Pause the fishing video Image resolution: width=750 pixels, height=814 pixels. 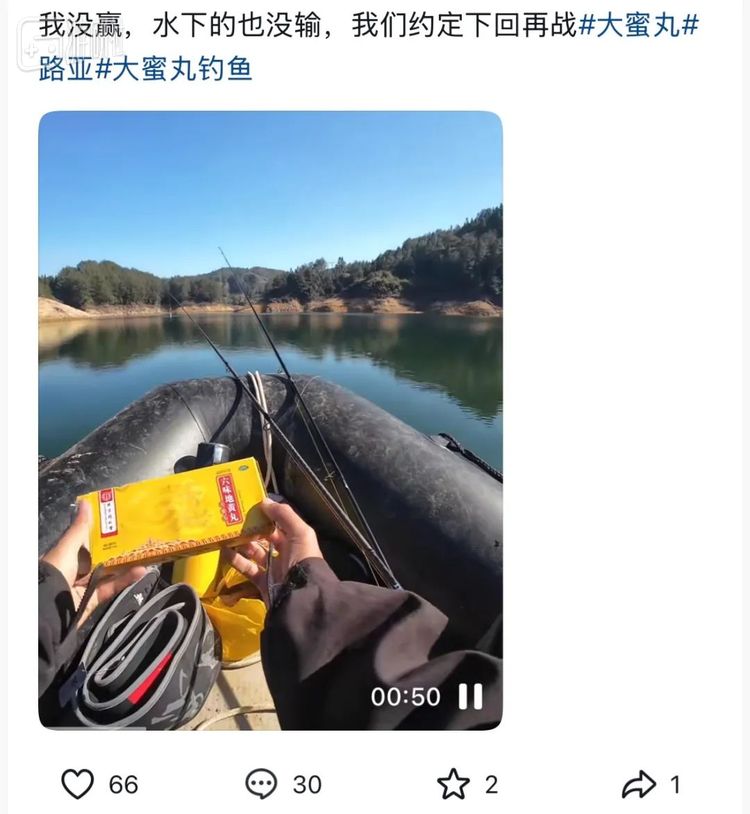pos(471,697)
